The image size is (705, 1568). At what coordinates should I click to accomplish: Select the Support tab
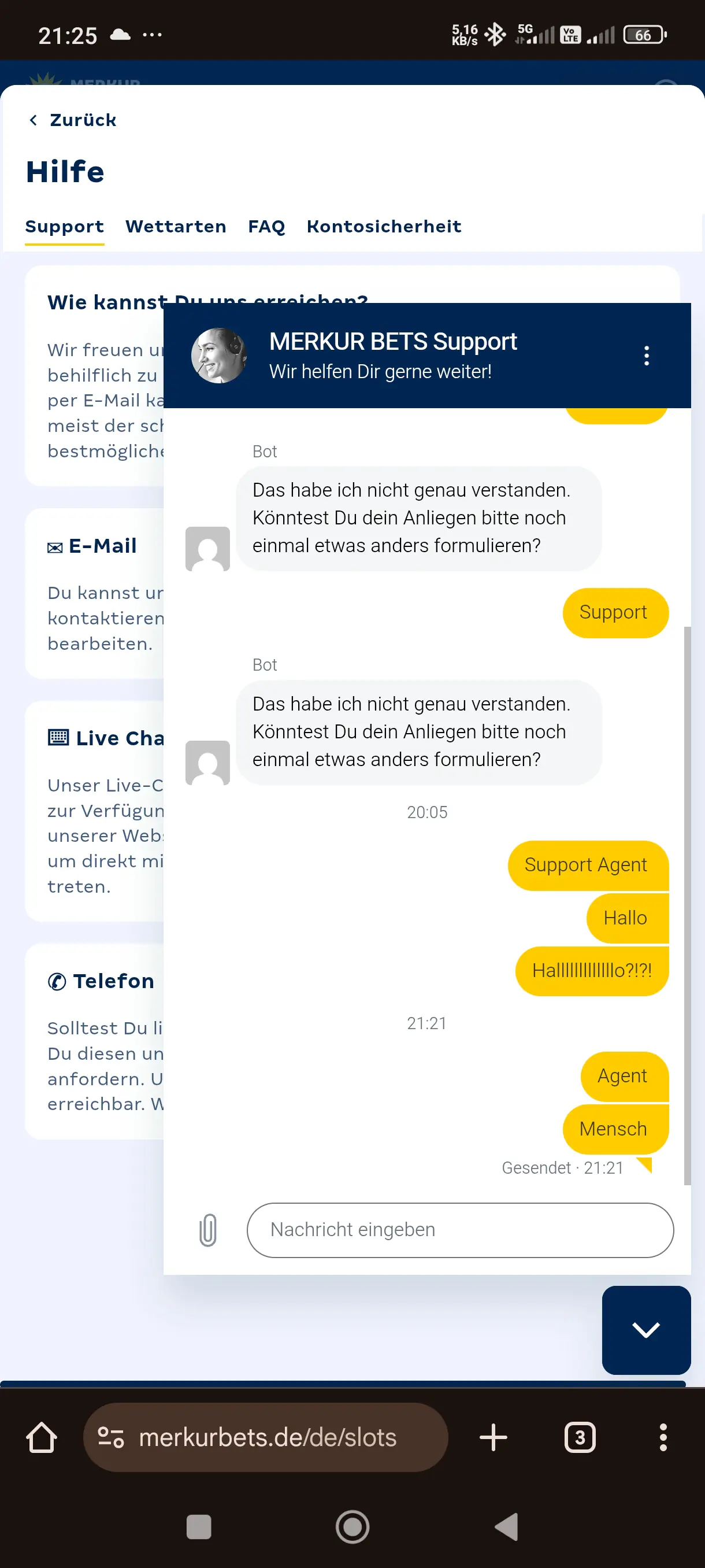coord(65,227)
